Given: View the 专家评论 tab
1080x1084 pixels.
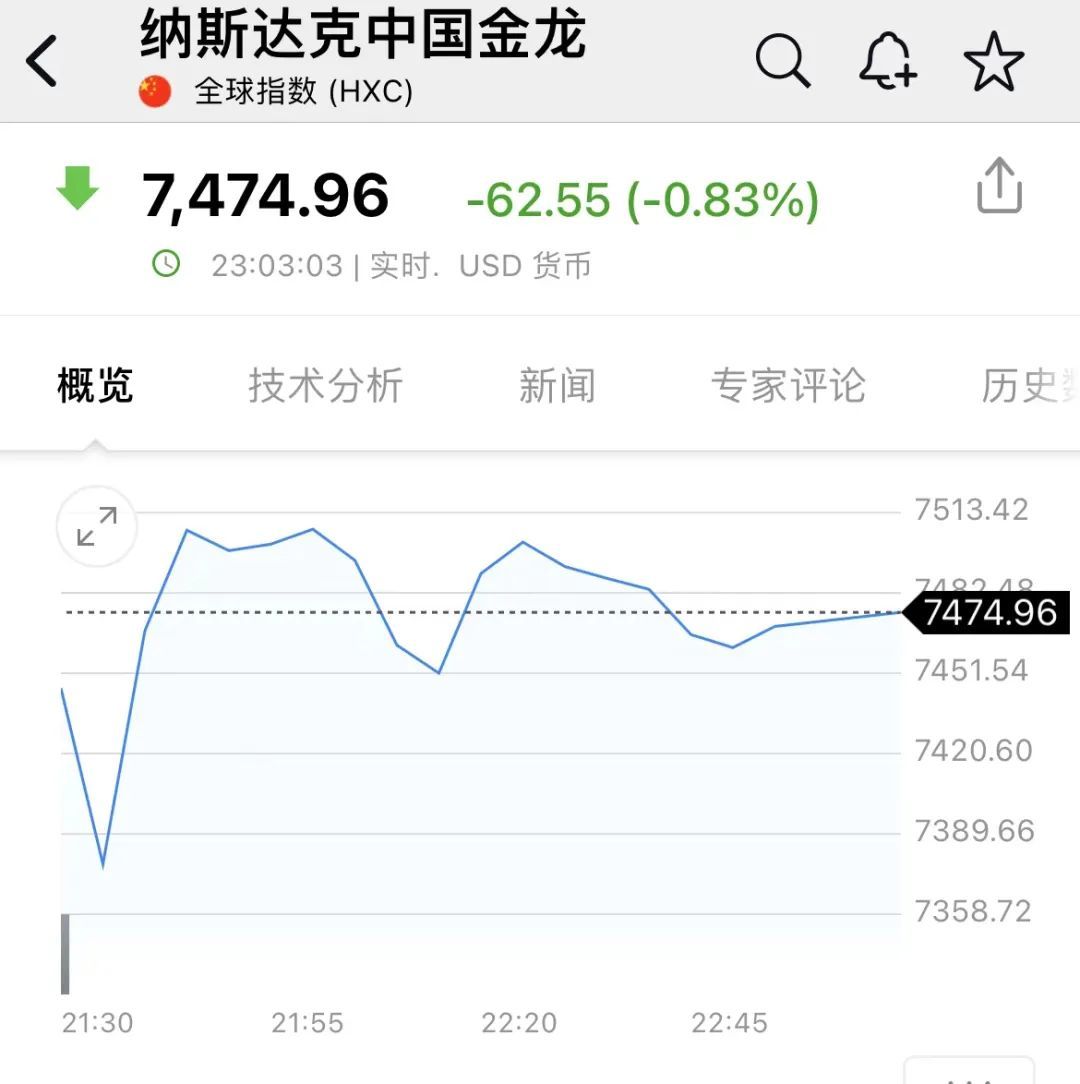Looking at the screenshot, I should [x=788, y=386].
